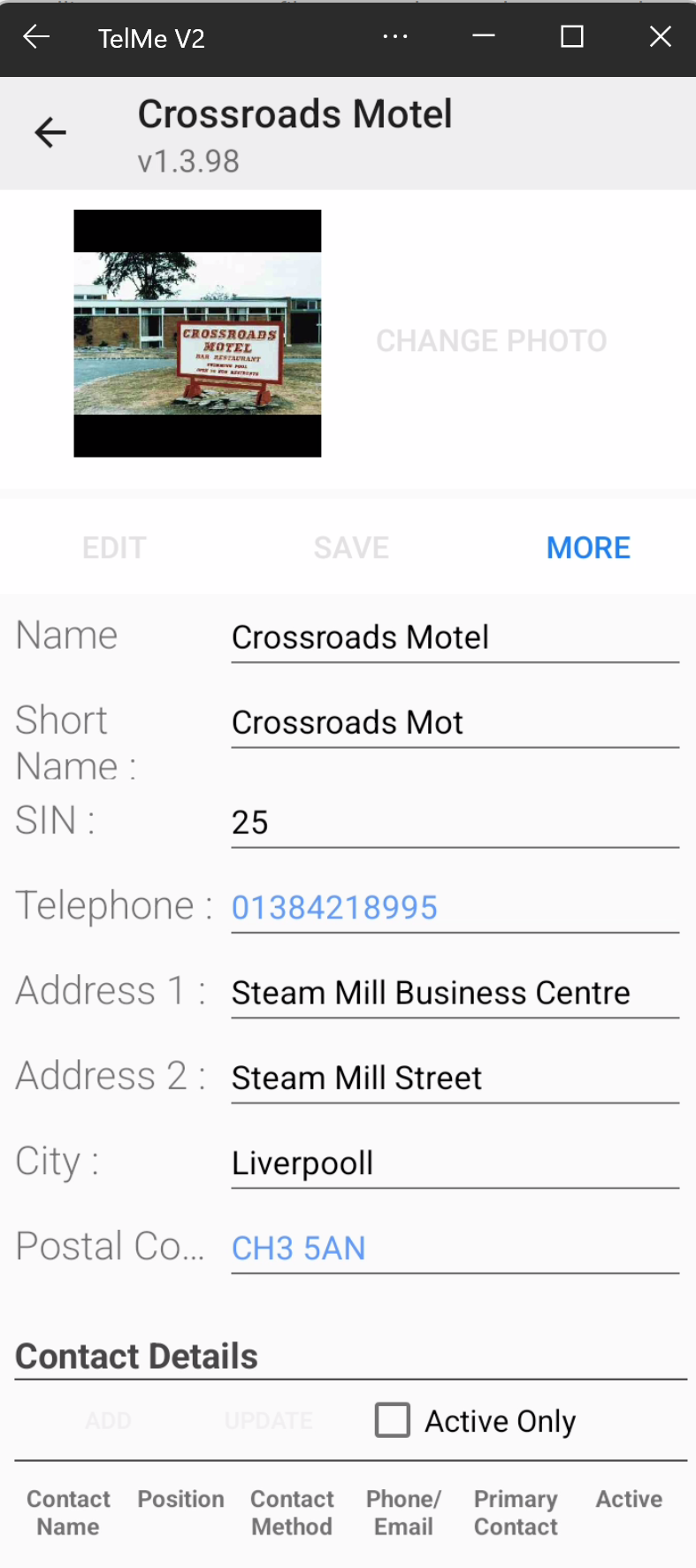Call the number 01384218995
Viewport: 696px width, 1568px height.
pyautogui.click(x=334, y=907)
